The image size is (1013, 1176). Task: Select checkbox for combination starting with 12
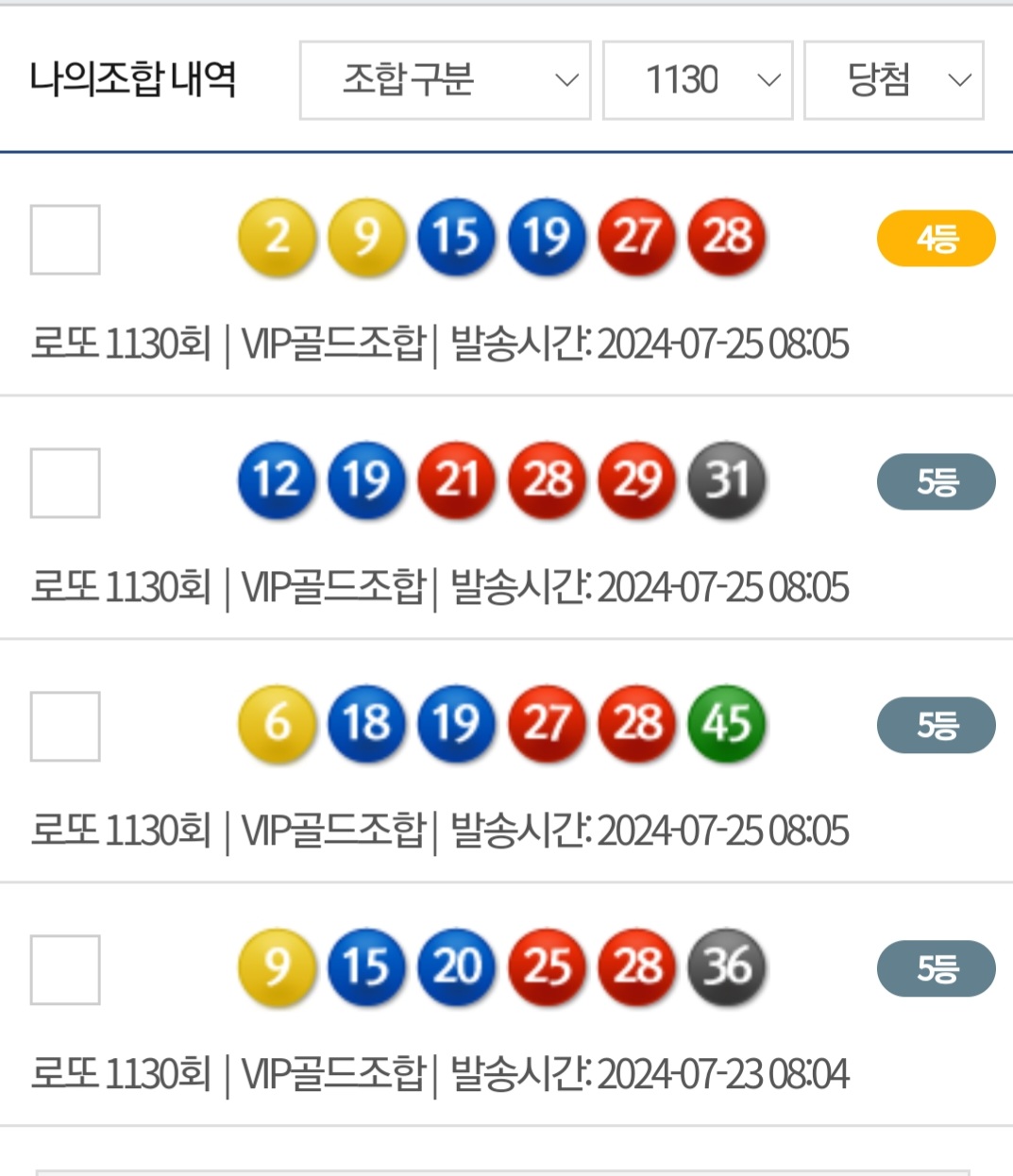tap(65, 483)
